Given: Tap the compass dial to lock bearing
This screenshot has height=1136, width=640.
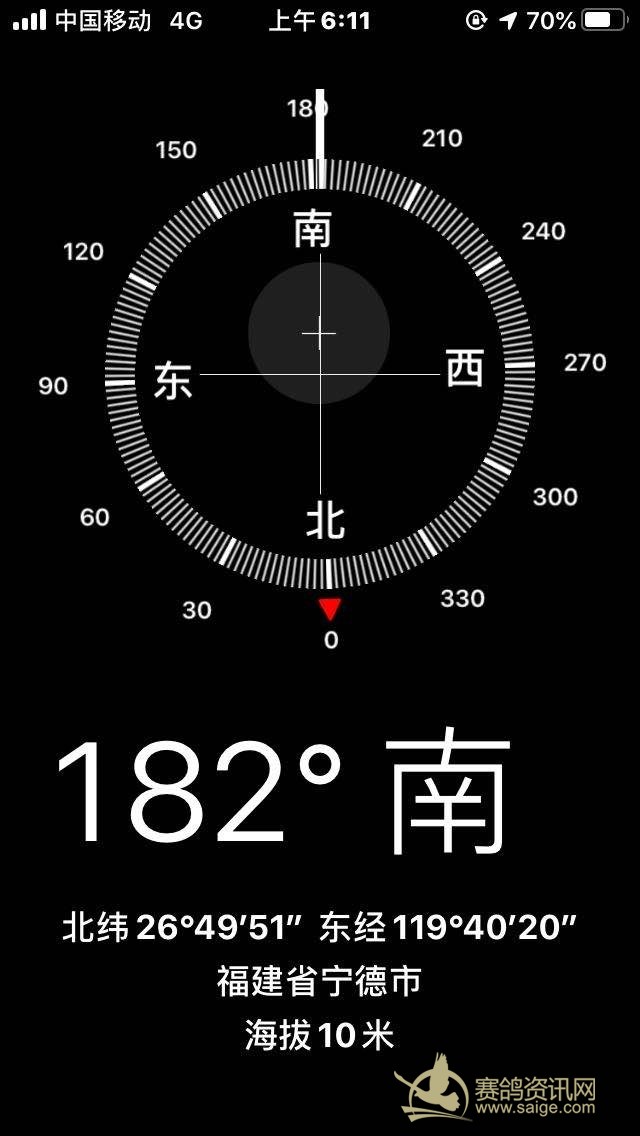Looking at the screenshot, I should tap(320, 374).
